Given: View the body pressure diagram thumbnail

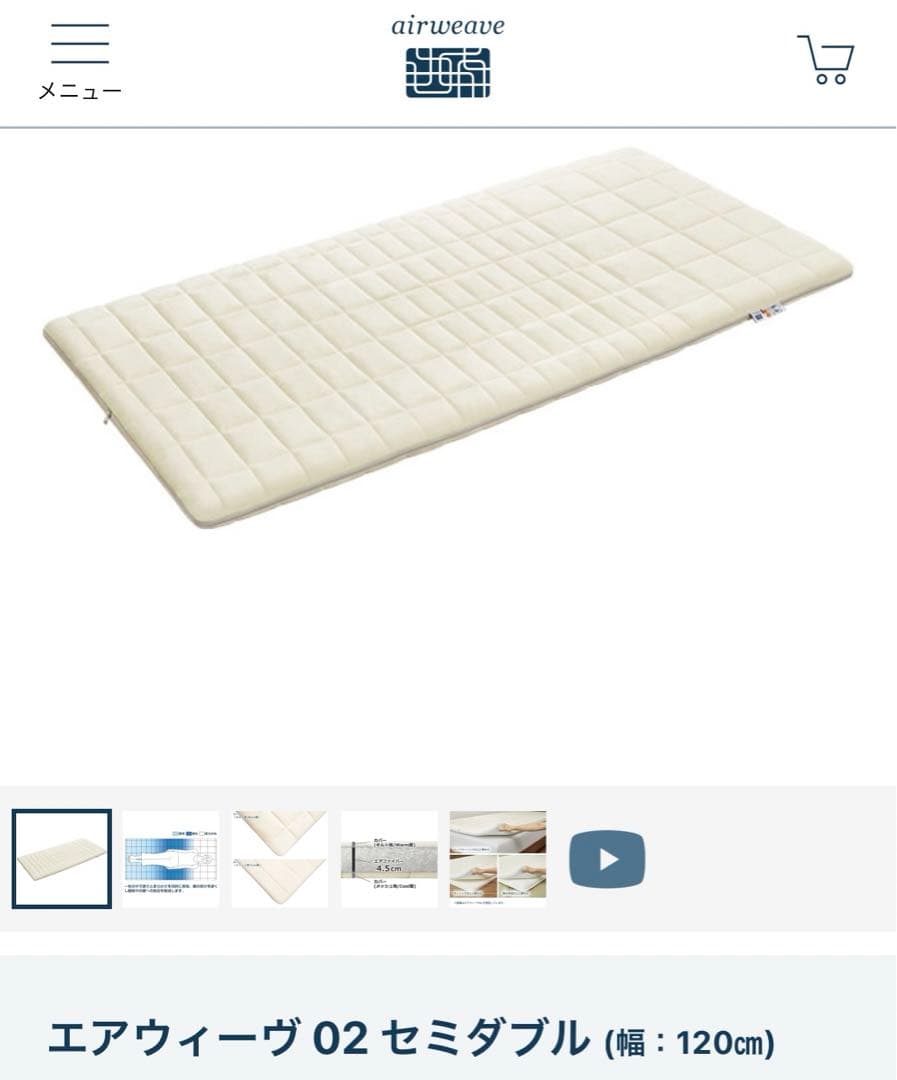Looking at the screenshot, I should click(171, 859).
